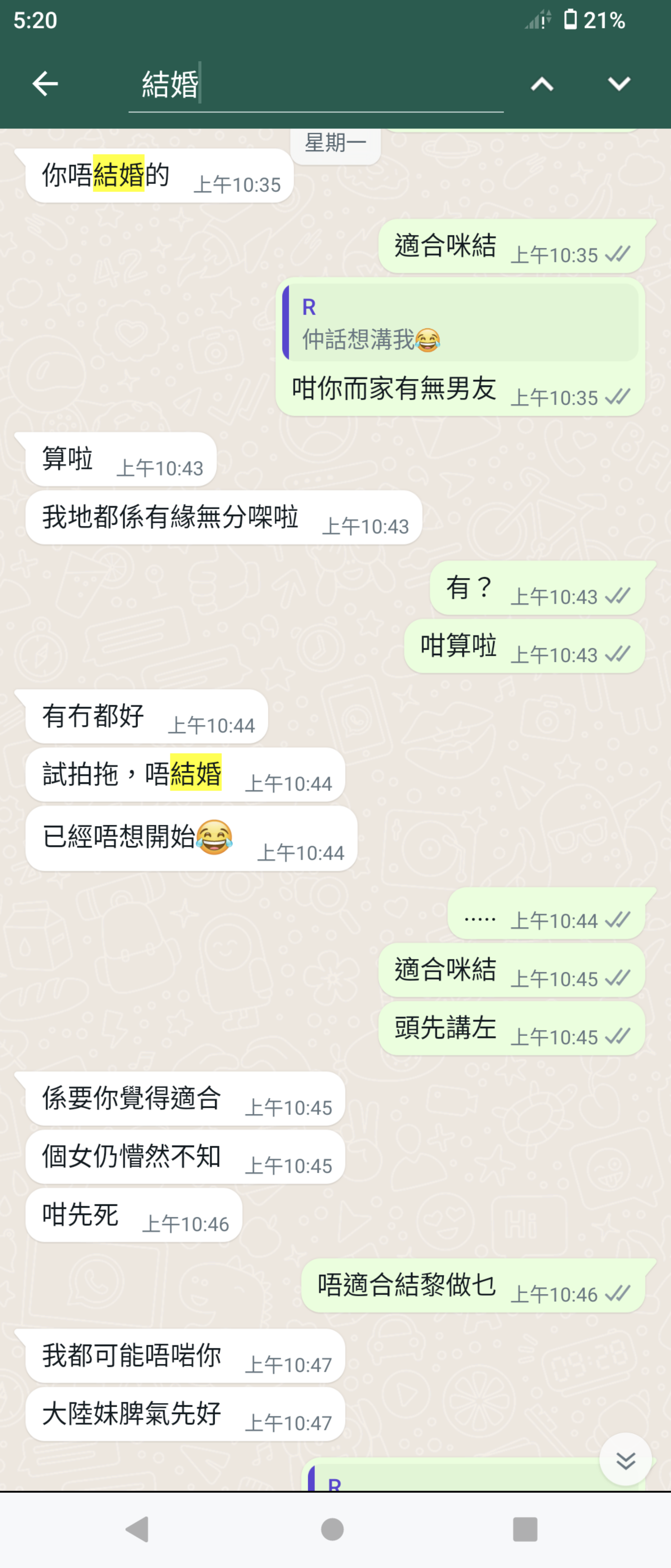This screenshot has width=671, height=1568.
Task: Jump to the previous search result
Action: [542, 84]
